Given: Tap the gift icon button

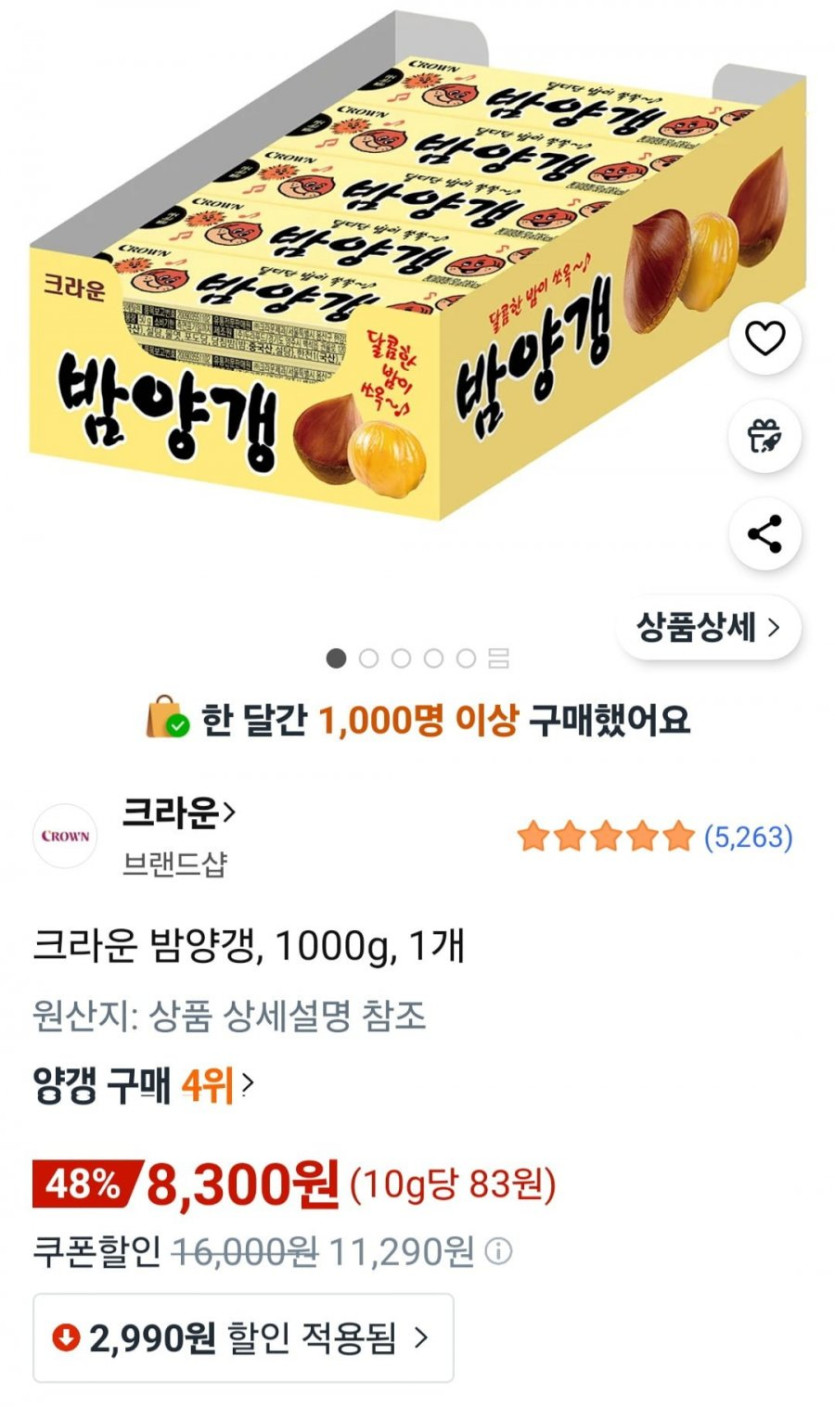Looking at the screenshot, I should [x=765, y=437].
